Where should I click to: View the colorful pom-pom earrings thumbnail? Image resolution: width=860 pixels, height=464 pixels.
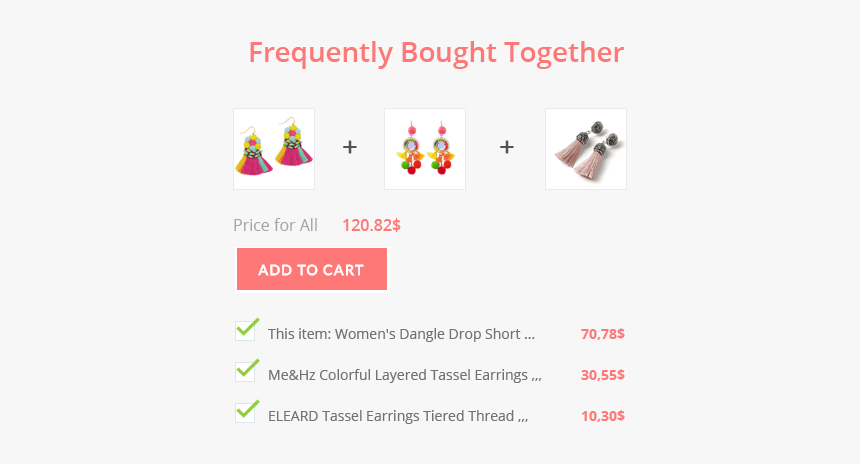tap(425, 149)
